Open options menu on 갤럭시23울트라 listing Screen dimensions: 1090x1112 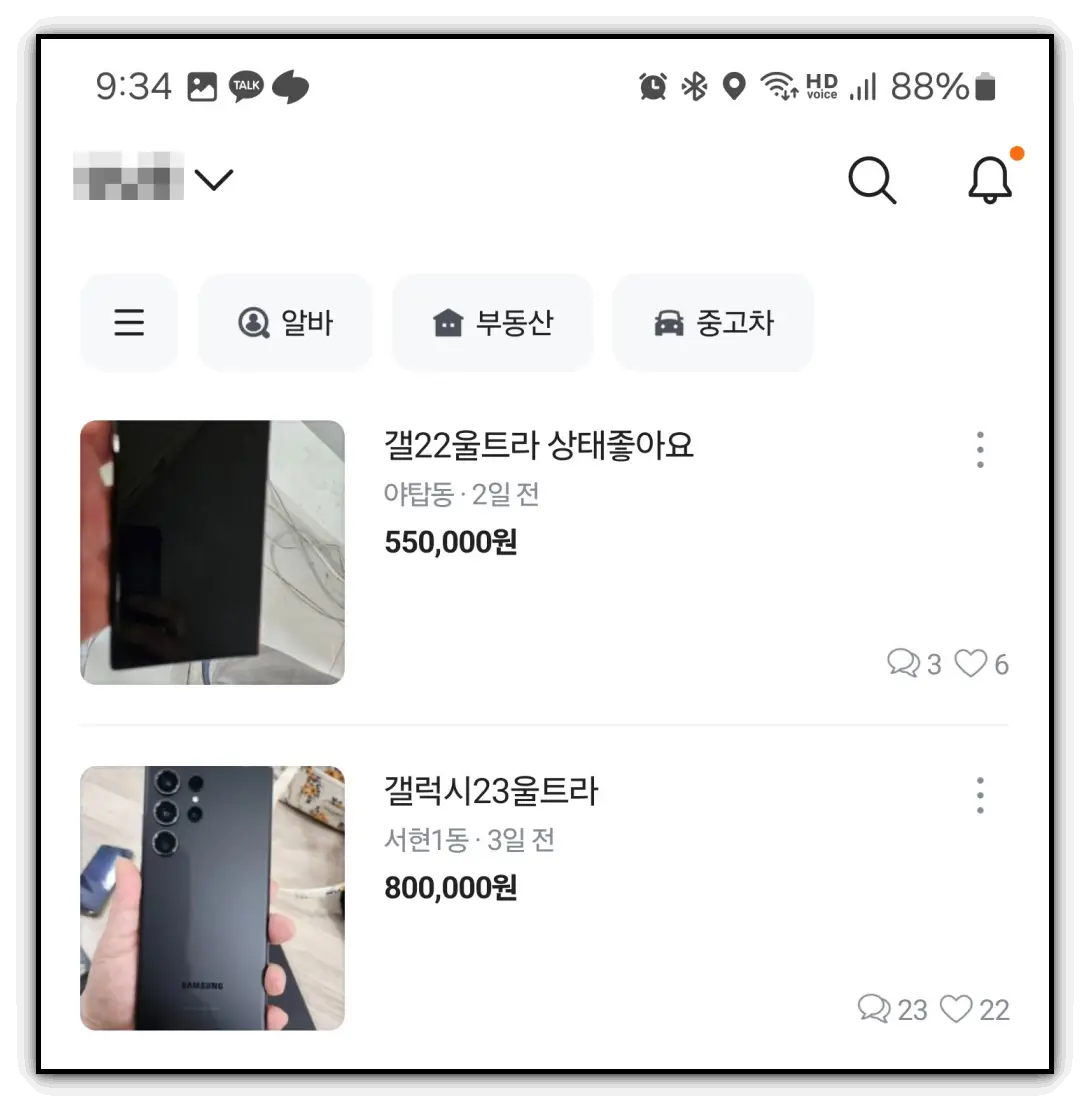[x=979, y=794]
